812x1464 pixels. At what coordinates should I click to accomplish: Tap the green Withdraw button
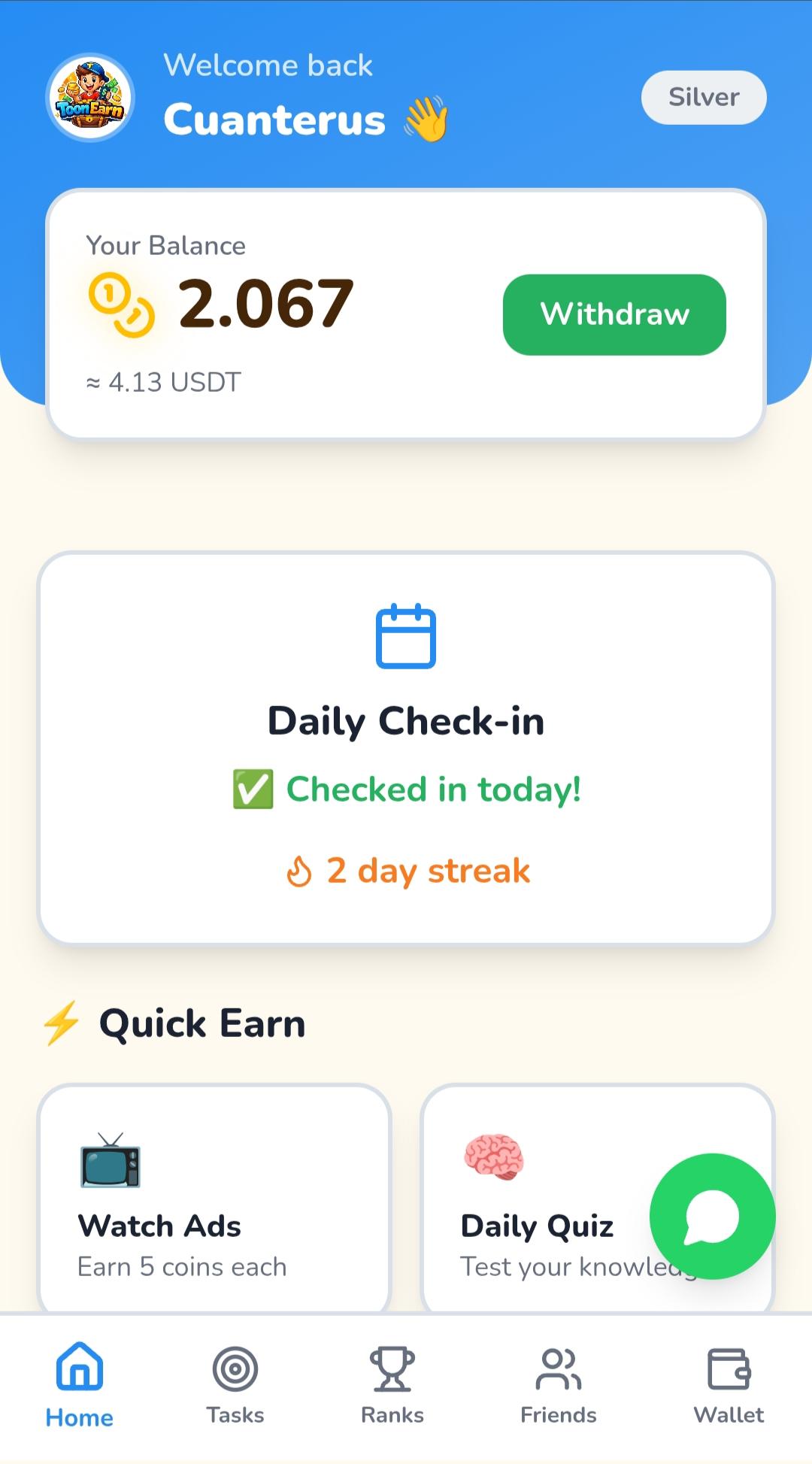[614, 314]
